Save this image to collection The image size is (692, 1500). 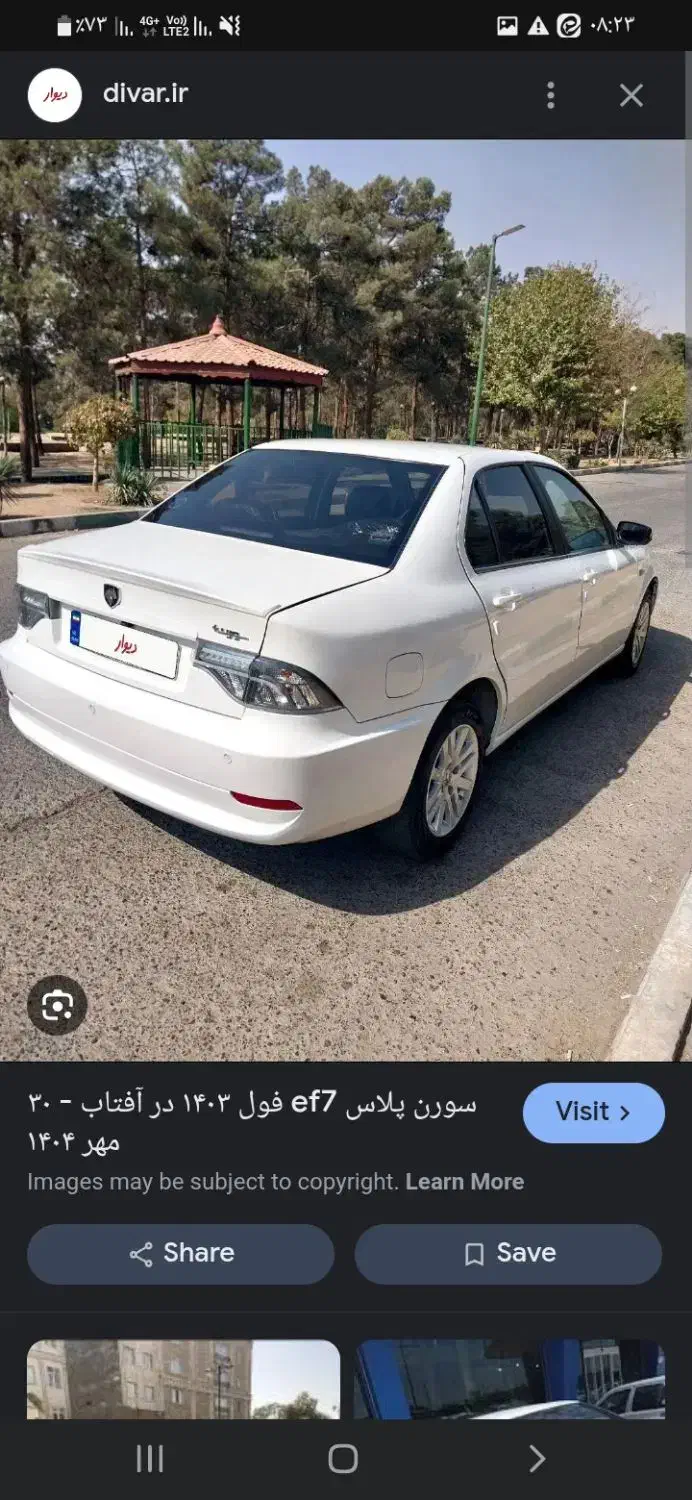[x=508, y=1254]
